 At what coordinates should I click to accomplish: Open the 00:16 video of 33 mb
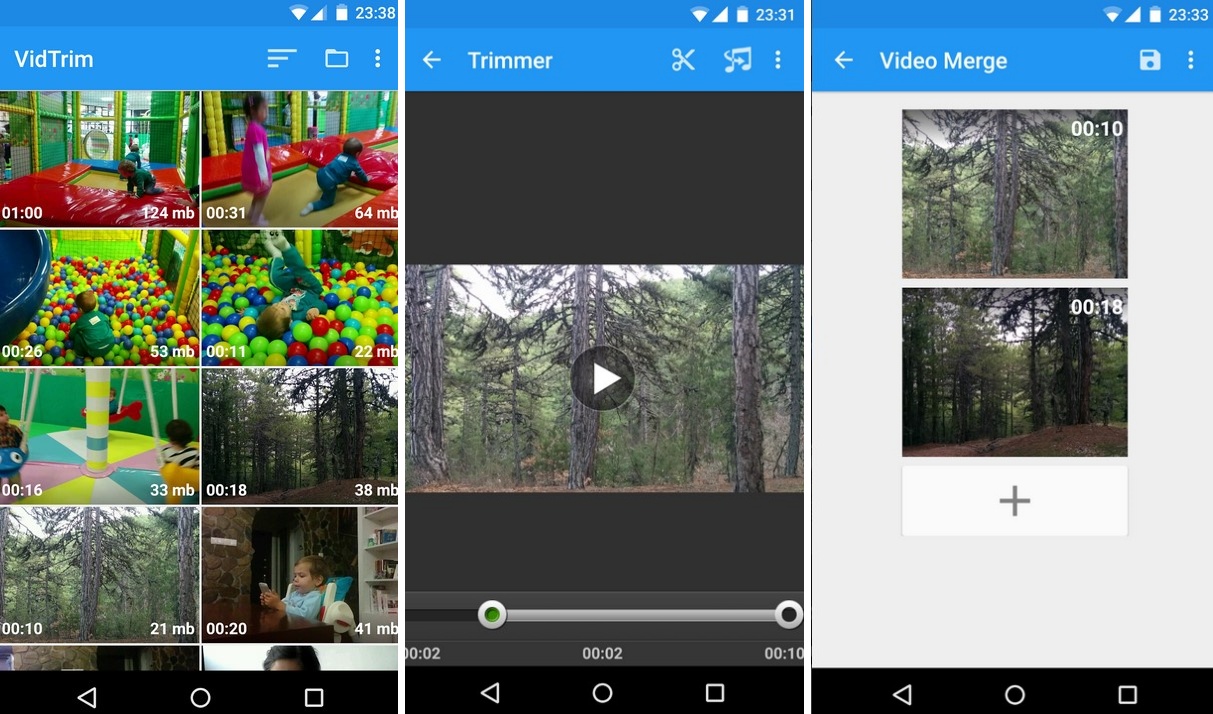99,435
